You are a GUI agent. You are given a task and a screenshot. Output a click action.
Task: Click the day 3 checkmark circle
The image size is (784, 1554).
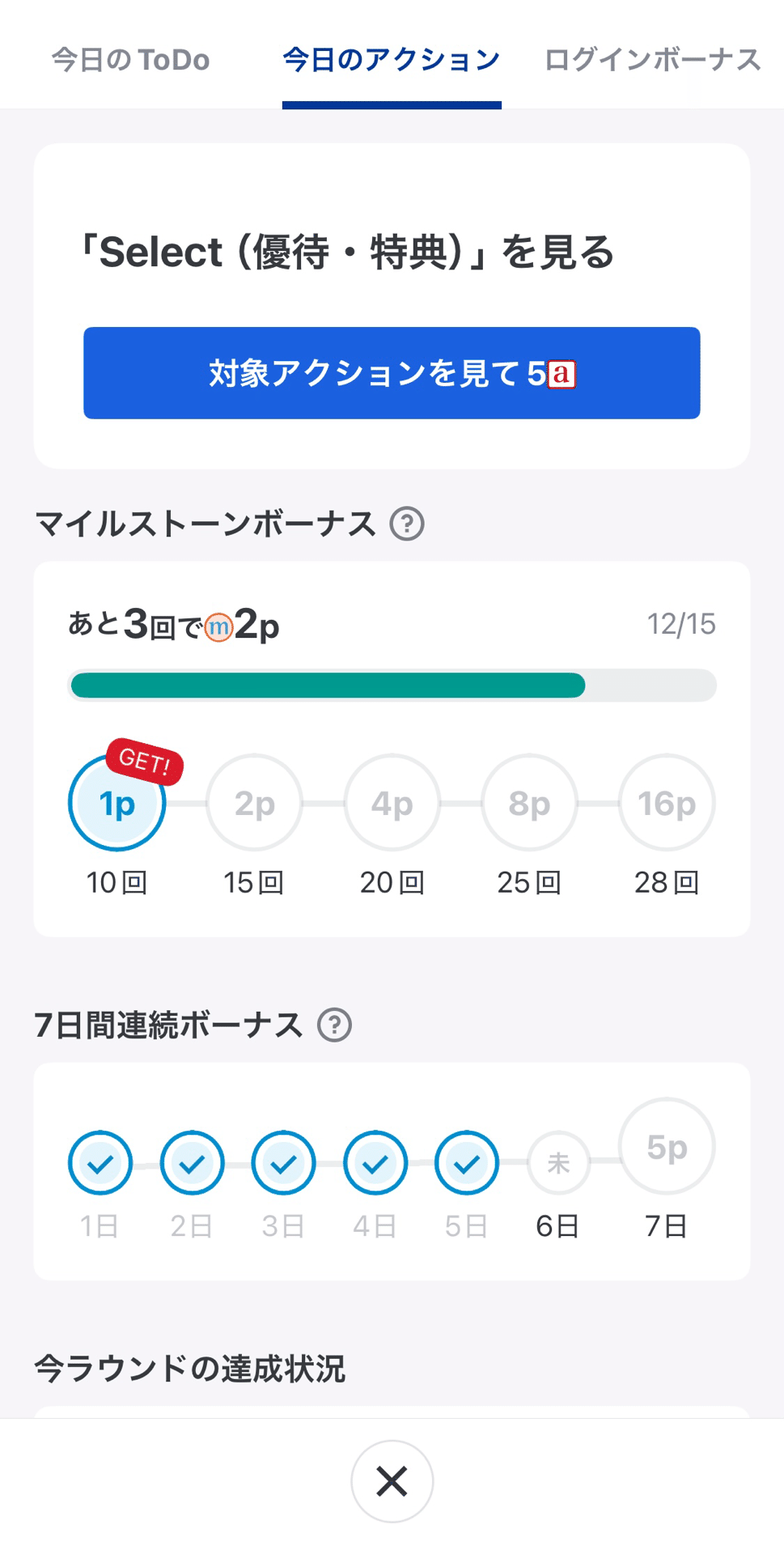(x=283, y=1163)
